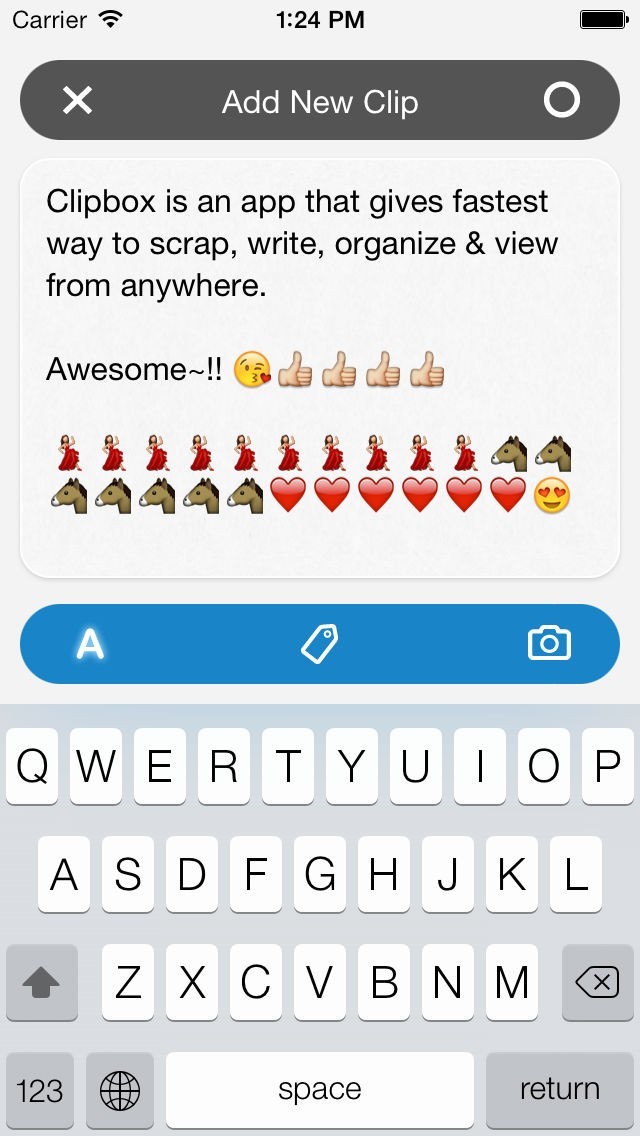
Task: Insert a space with space bar
Action: 320,1089
